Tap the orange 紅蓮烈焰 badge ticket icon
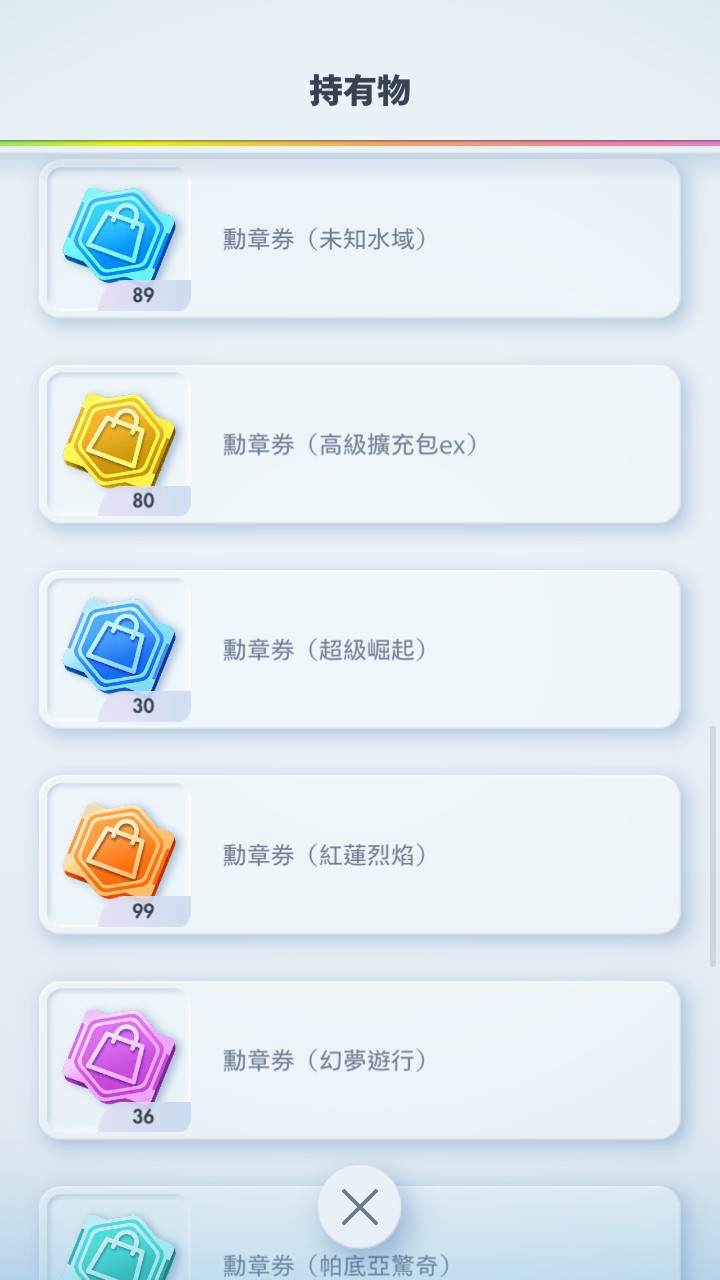The image size is (720, 1280). tap(118, 849)
